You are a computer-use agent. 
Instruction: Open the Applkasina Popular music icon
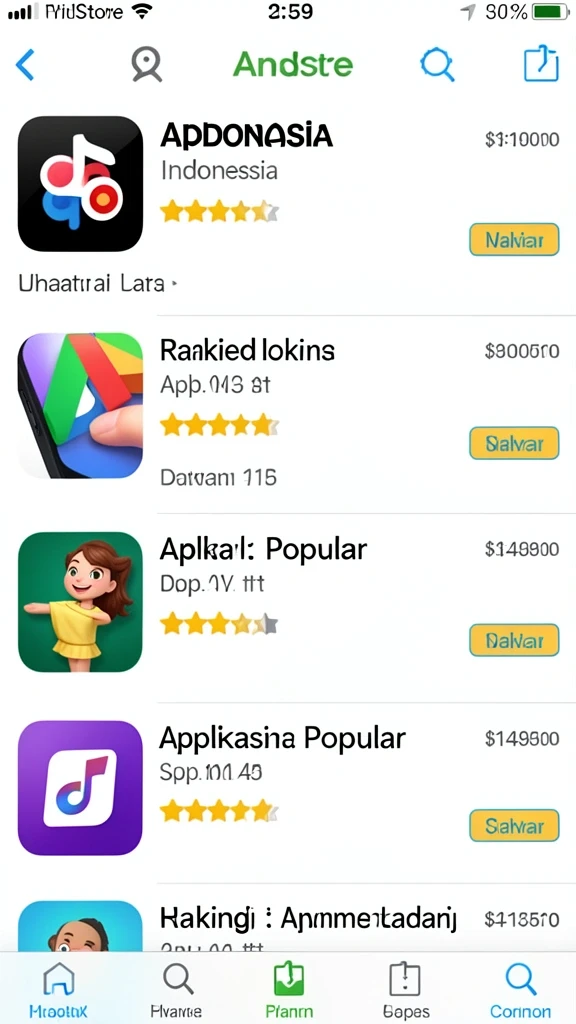pyautogui.click(x=80, y=788)
